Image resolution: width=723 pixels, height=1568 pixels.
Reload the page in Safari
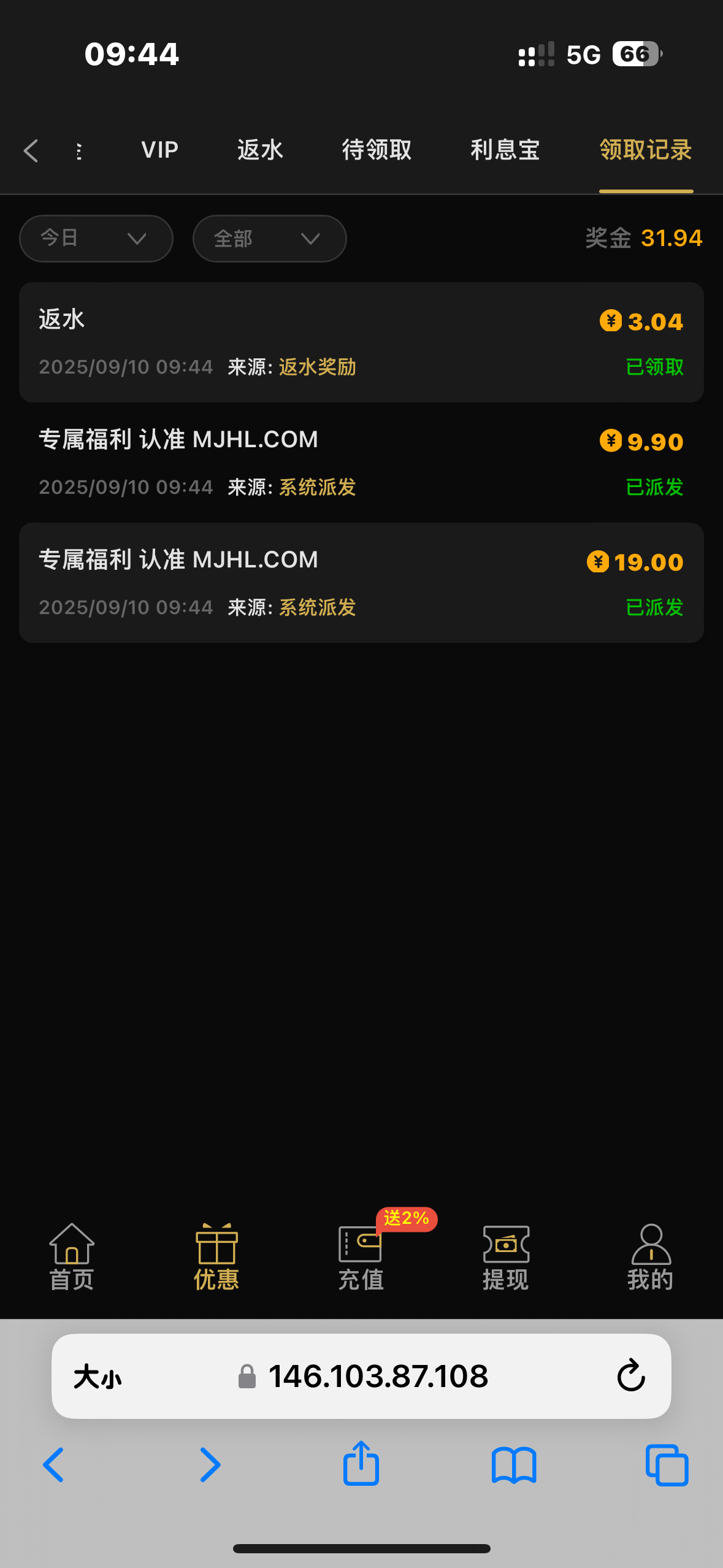[631, 1376]
